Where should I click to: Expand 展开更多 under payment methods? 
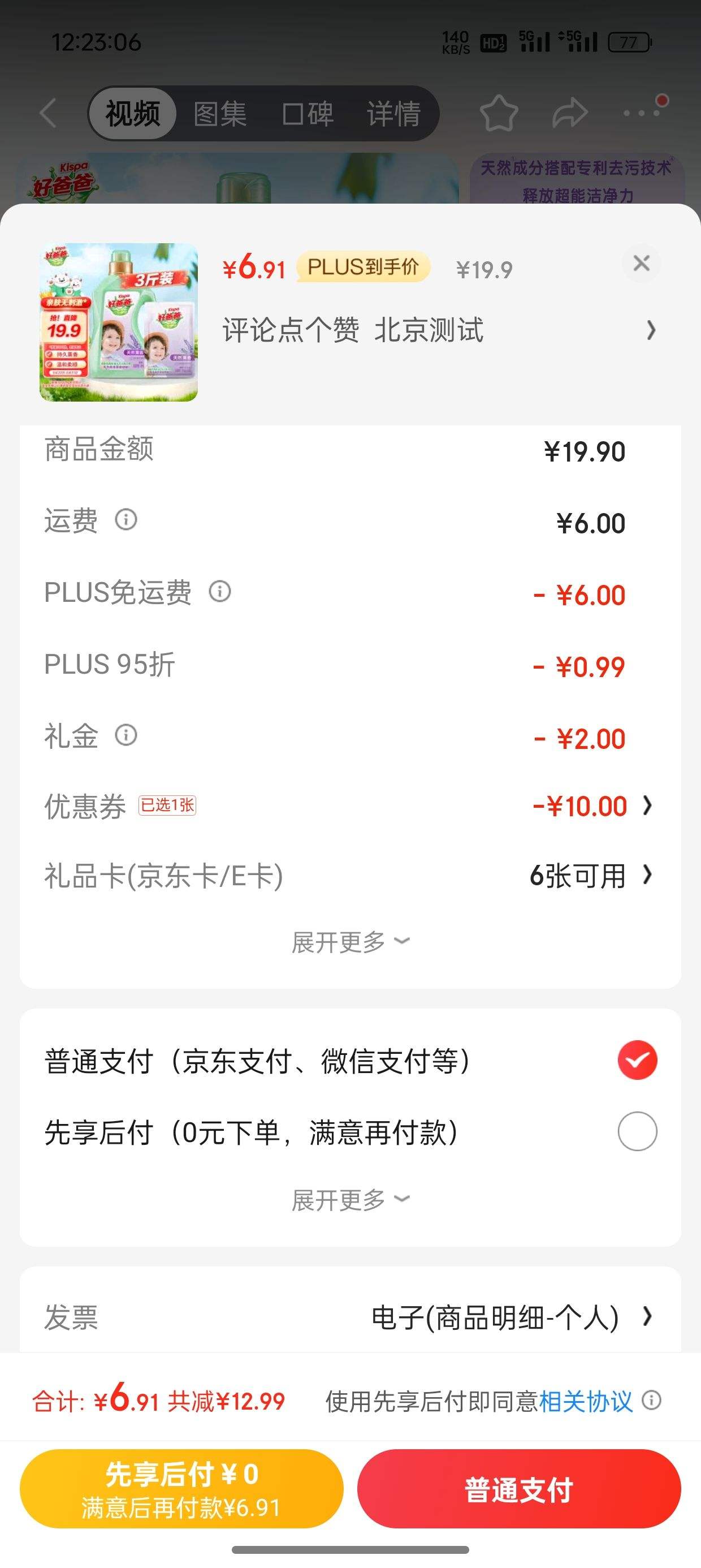coord(350,1200)
